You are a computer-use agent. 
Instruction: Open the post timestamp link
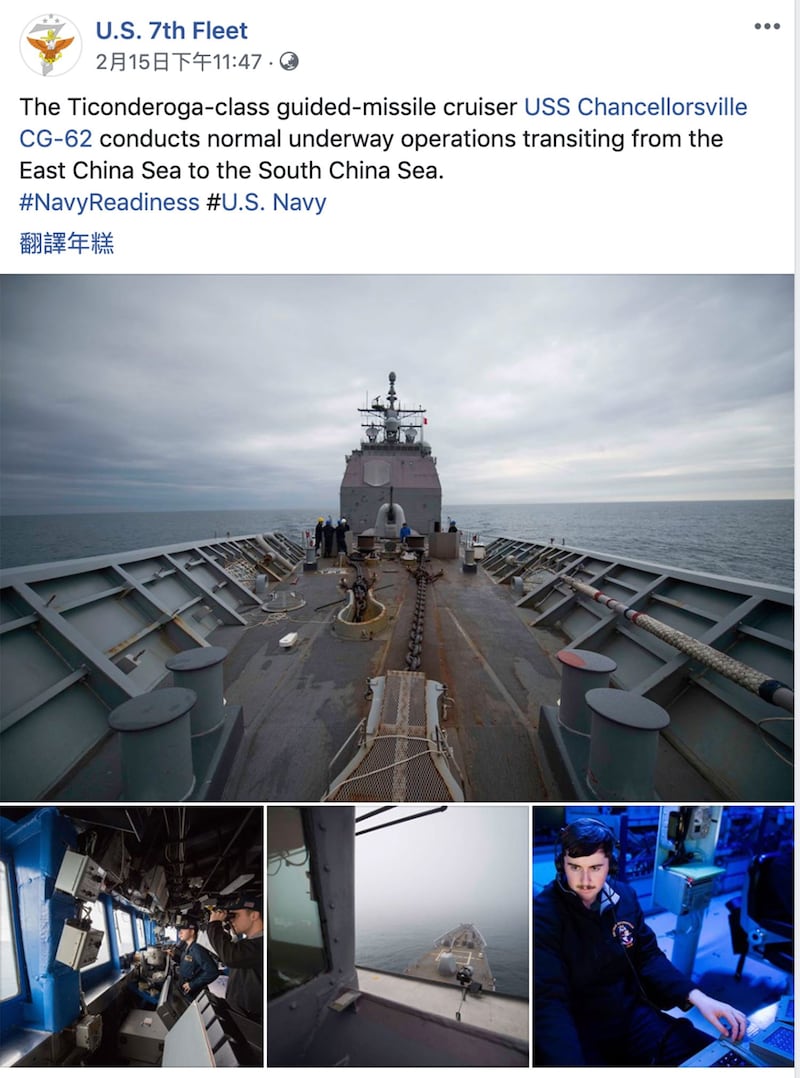click(179, 62)
